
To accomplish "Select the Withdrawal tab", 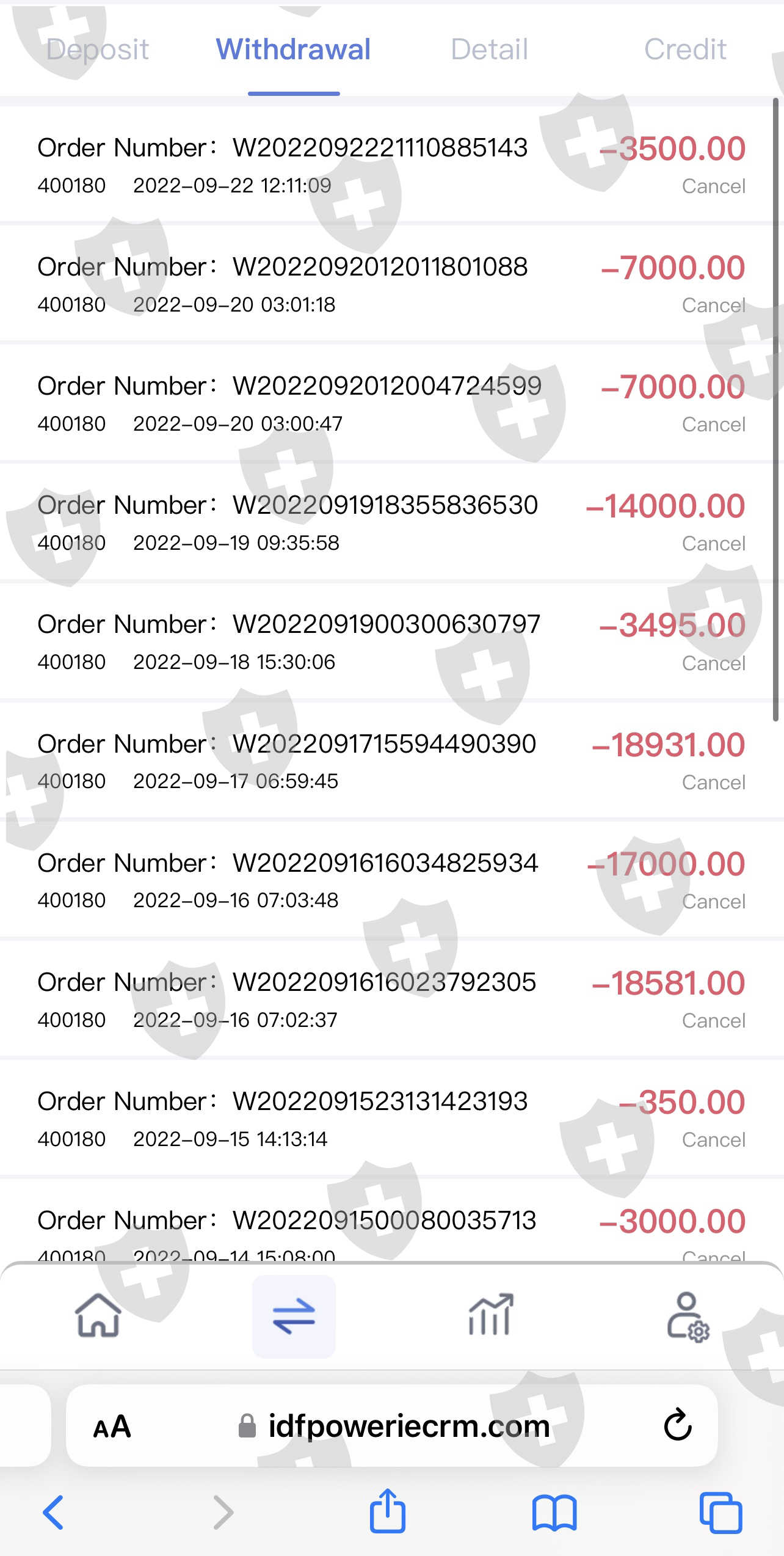I will (293, 49).
